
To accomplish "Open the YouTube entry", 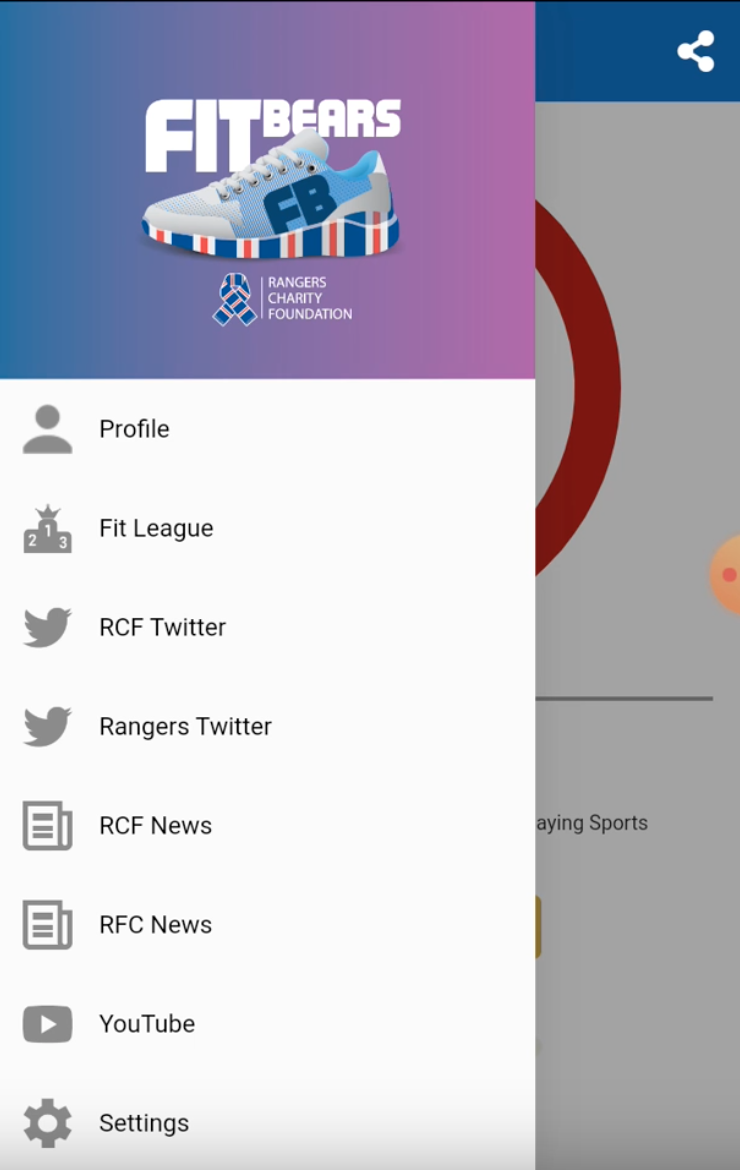I will tap(147, 1023).
